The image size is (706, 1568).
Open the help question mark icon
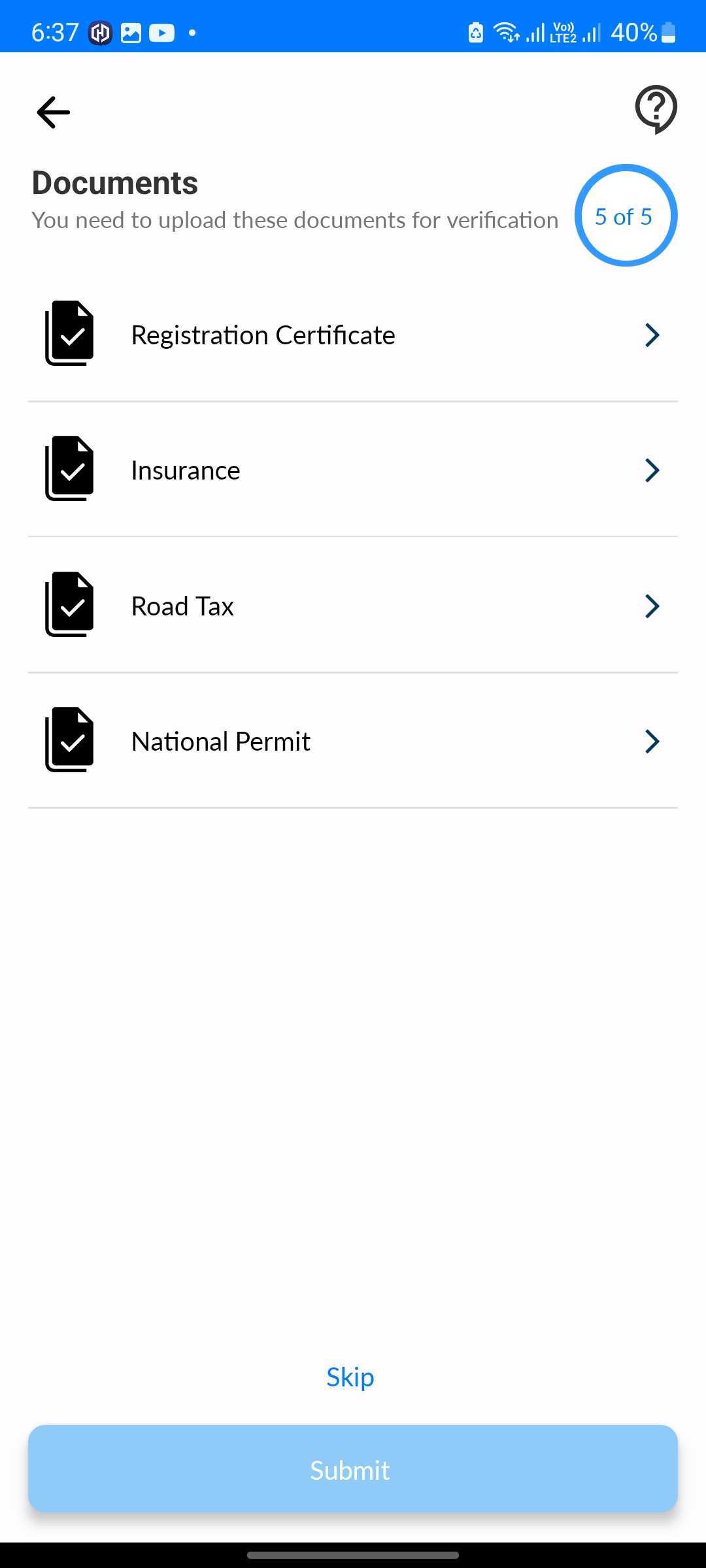[656, 109]
